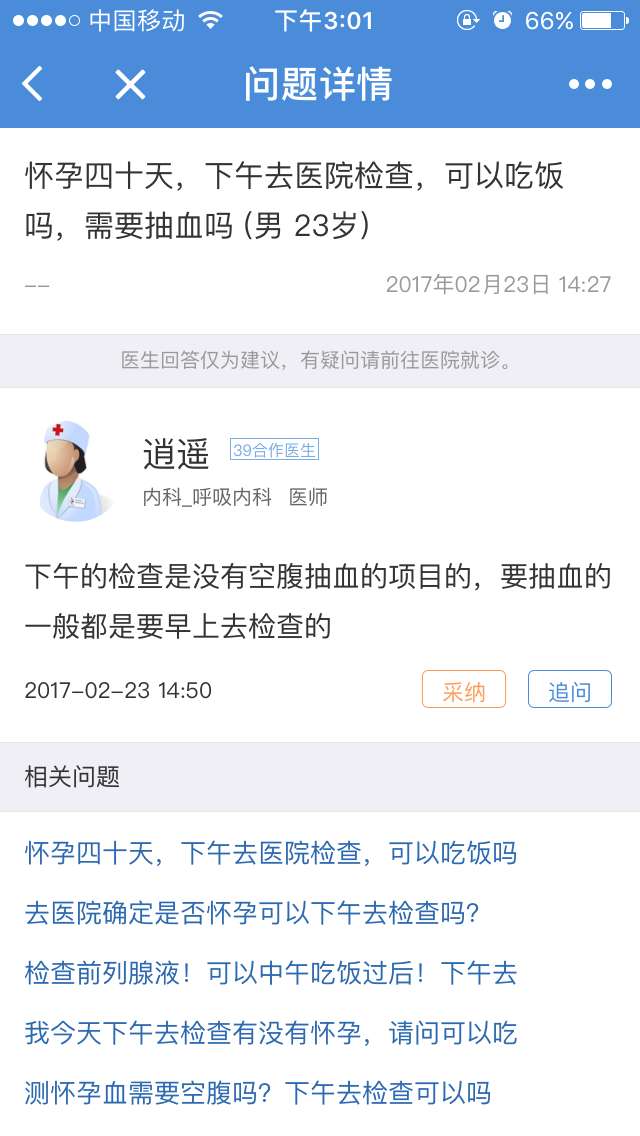Go back using the header arrow

[33, 84]
